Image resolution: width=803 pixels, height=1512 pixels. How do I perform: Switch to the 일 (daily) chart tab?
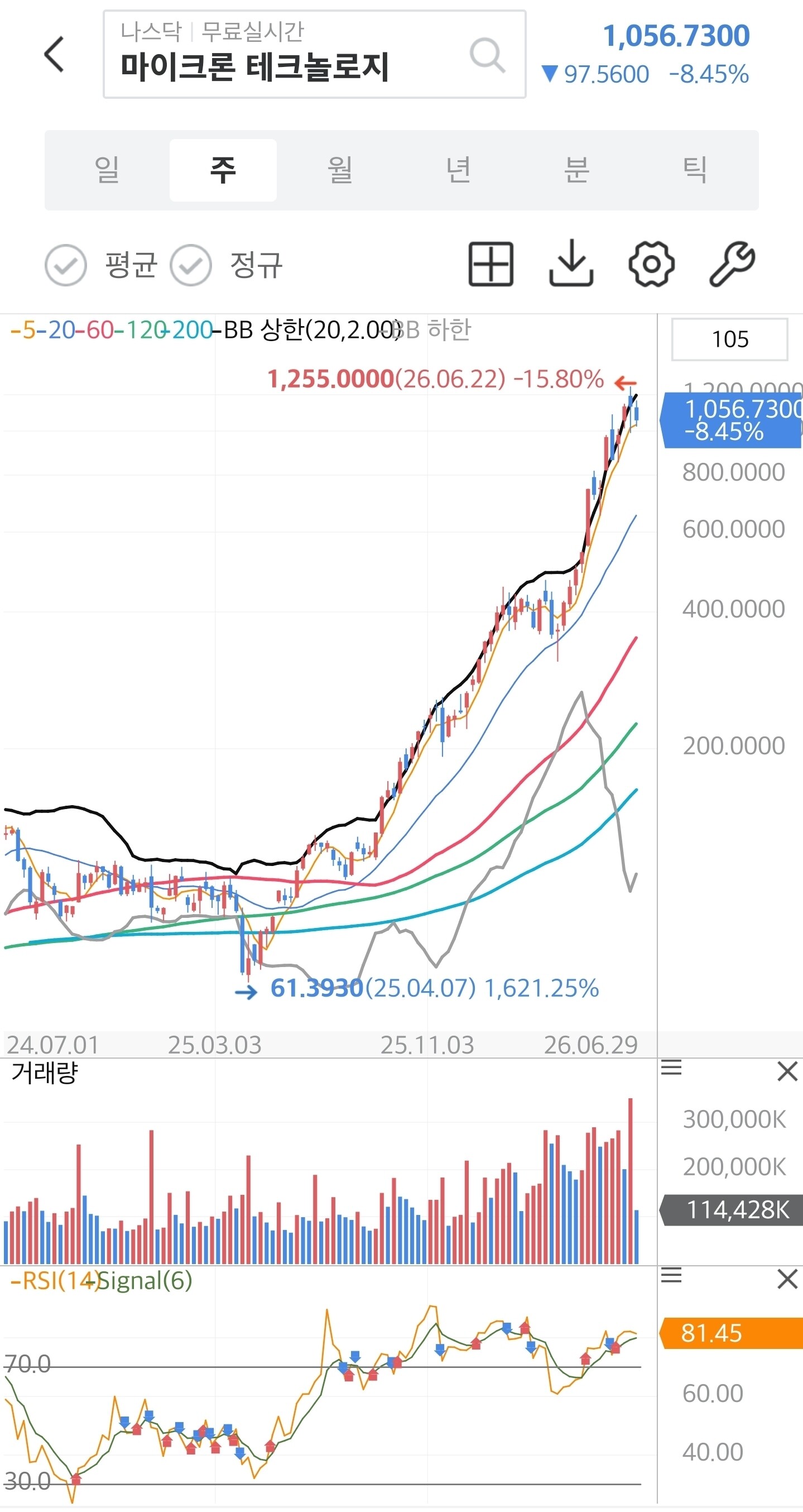(106, 170)
